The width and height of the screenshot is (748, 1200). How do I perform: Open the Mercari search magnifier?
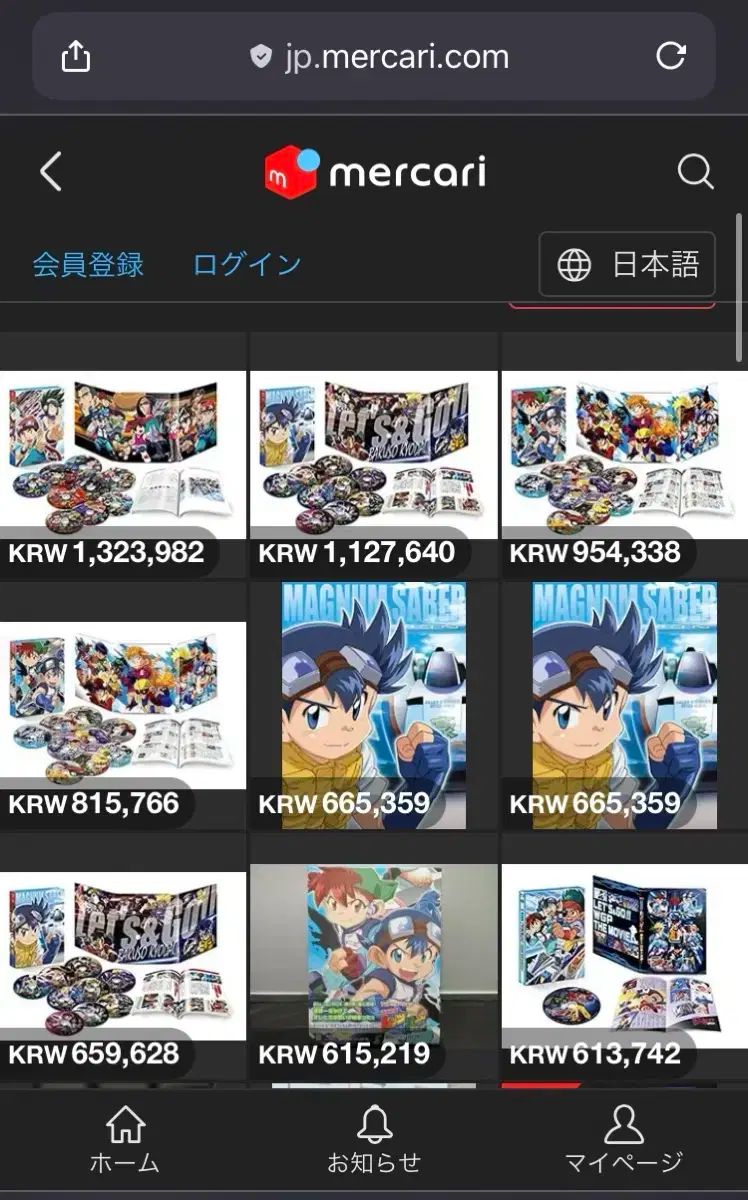pyautogui.click(x=695, y=172)
